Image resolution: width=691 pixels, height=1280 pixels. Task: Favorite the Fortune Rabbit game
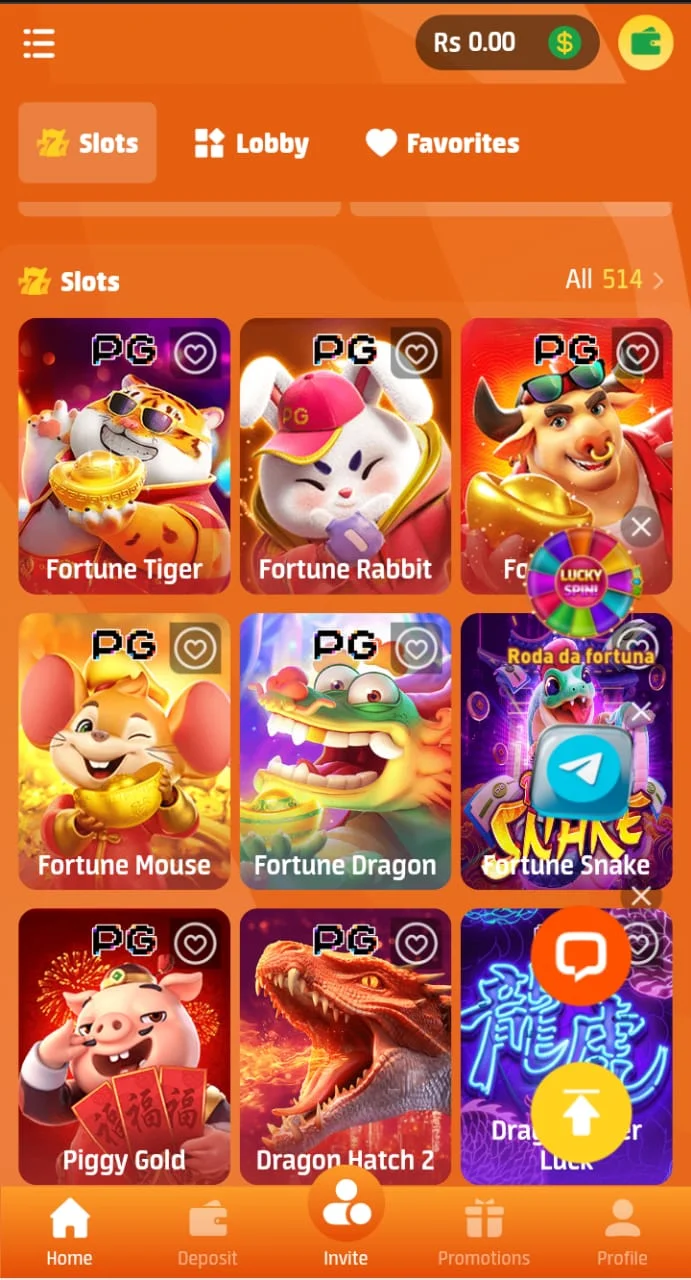click(416, 352)
